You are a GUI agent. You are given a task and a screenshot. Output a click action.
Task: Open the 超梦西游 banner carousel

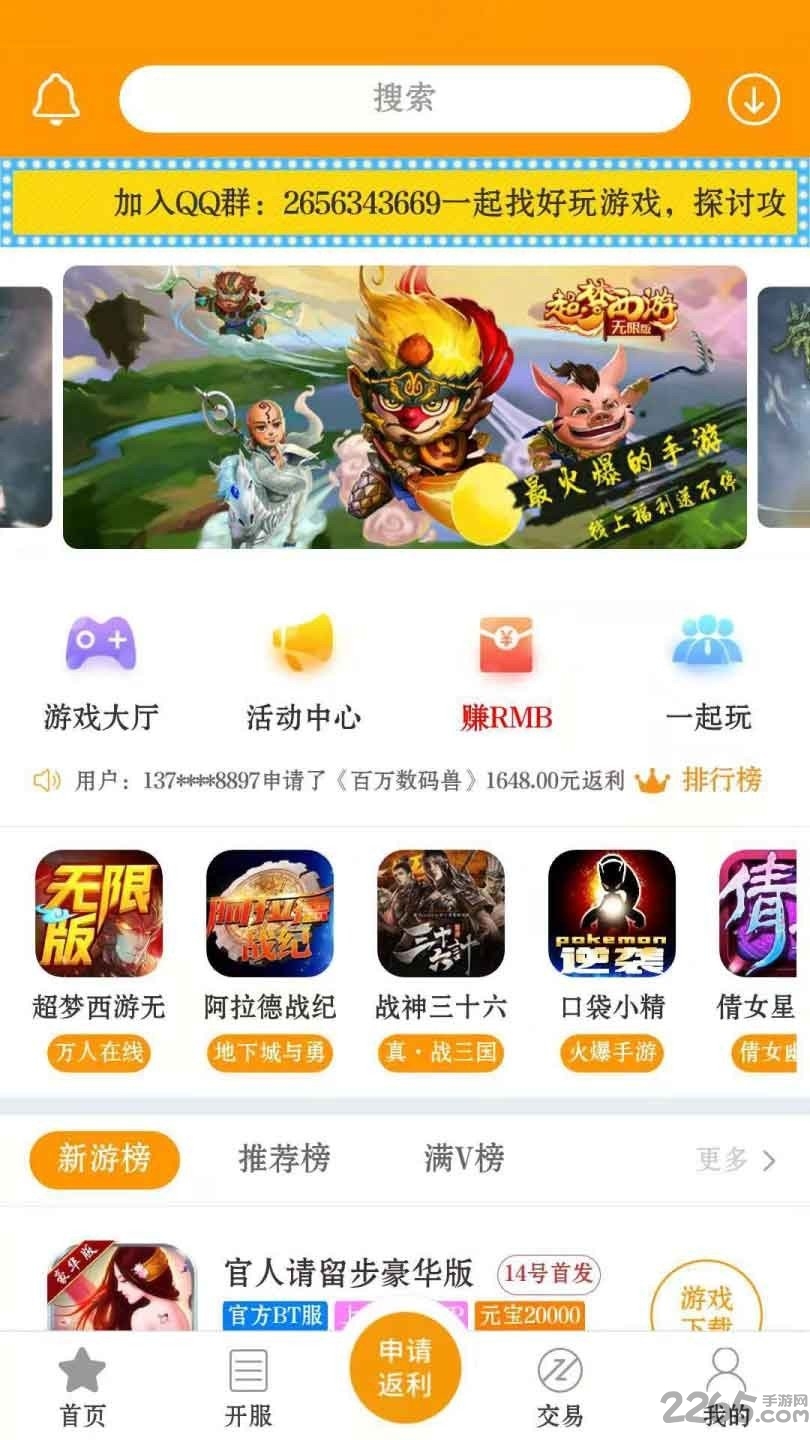coord(405,405)
